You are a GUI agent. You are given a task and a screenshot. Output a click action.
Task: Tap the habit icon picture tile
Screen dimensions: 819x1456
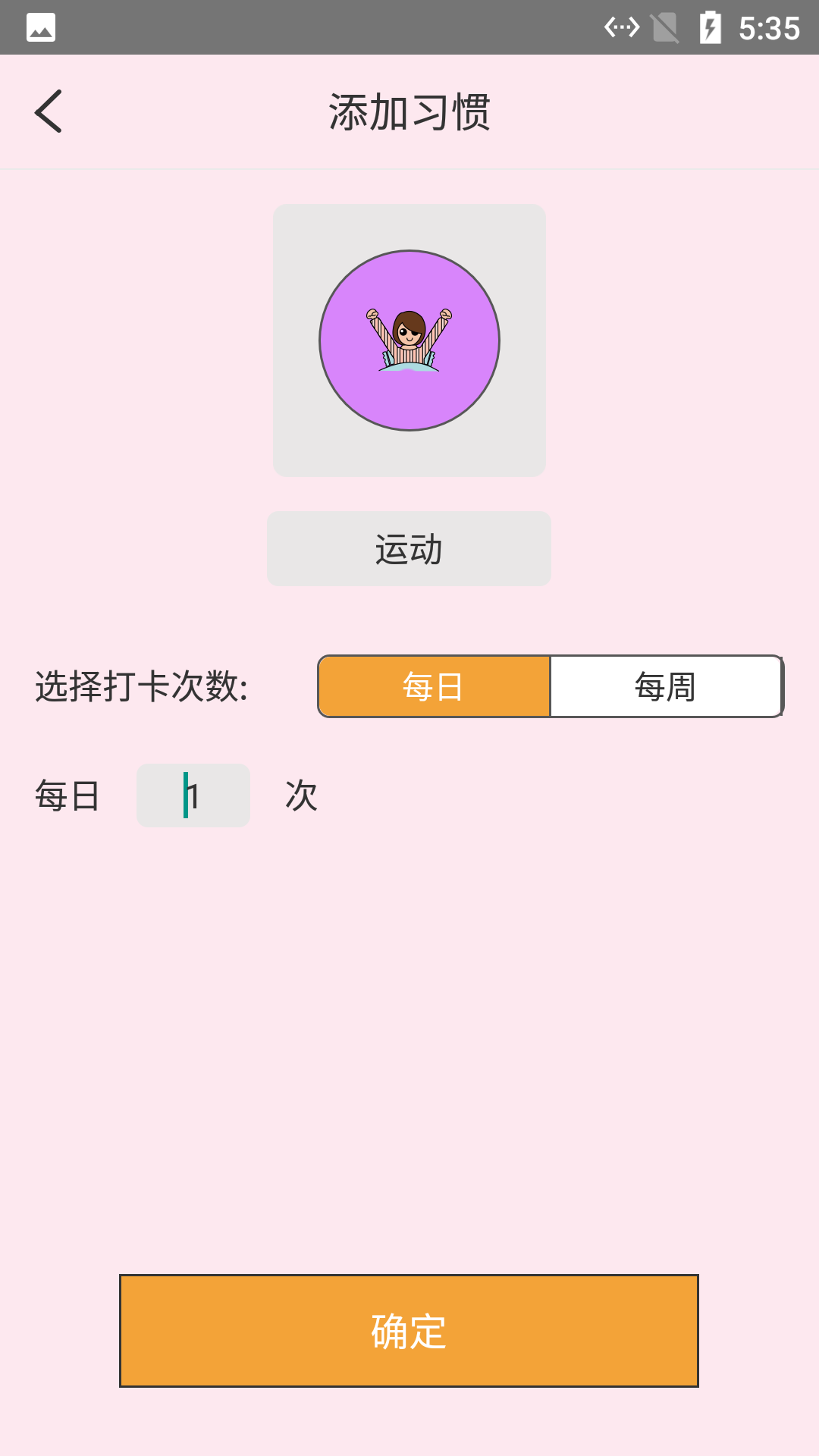[409, 340]
